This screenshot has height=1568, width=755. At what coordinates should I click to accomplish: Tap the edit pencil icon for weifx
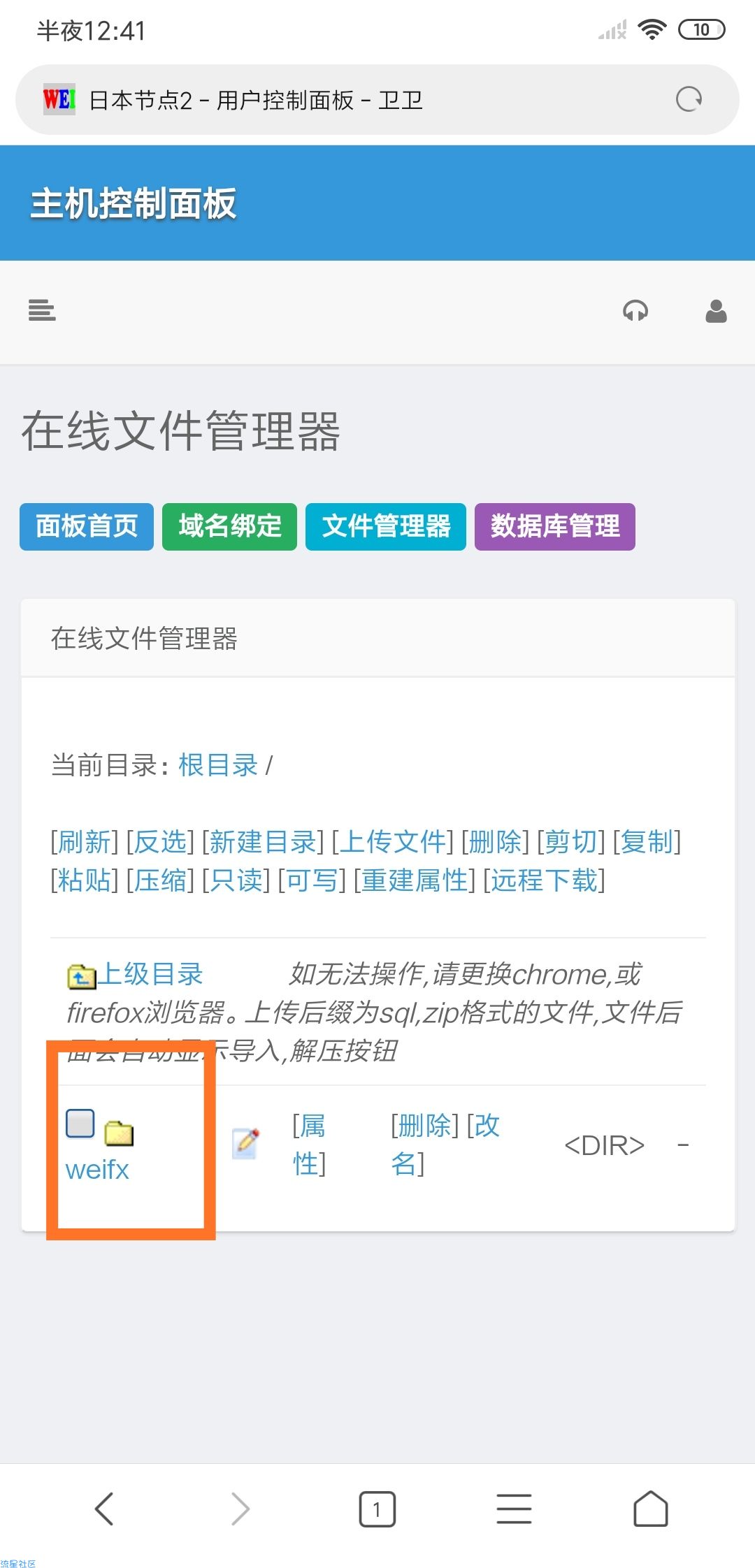pyautogui.click(x=245, y=1143)
